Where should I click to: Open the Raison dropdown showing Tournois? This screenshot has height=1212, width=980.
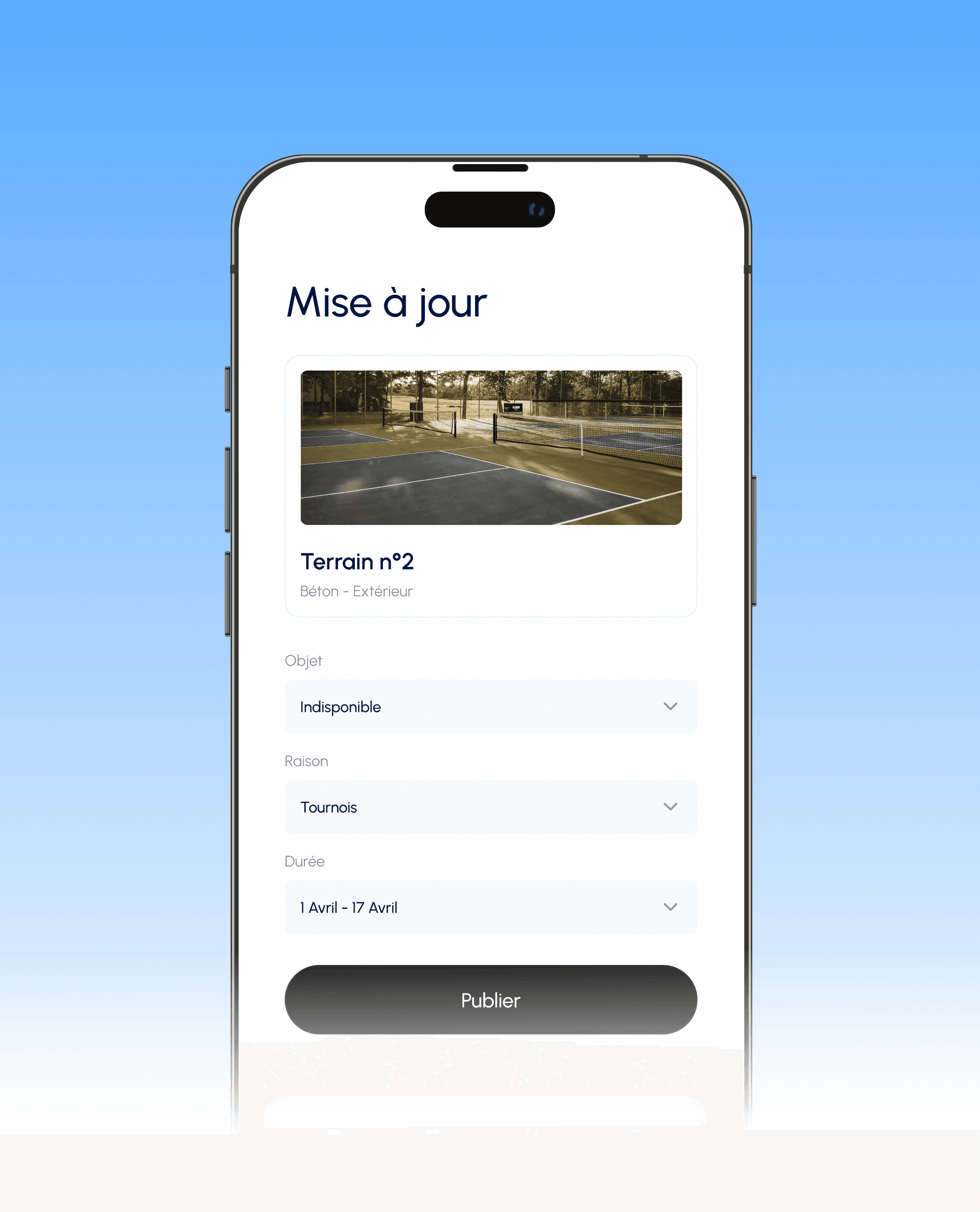[x=490, y=807]
